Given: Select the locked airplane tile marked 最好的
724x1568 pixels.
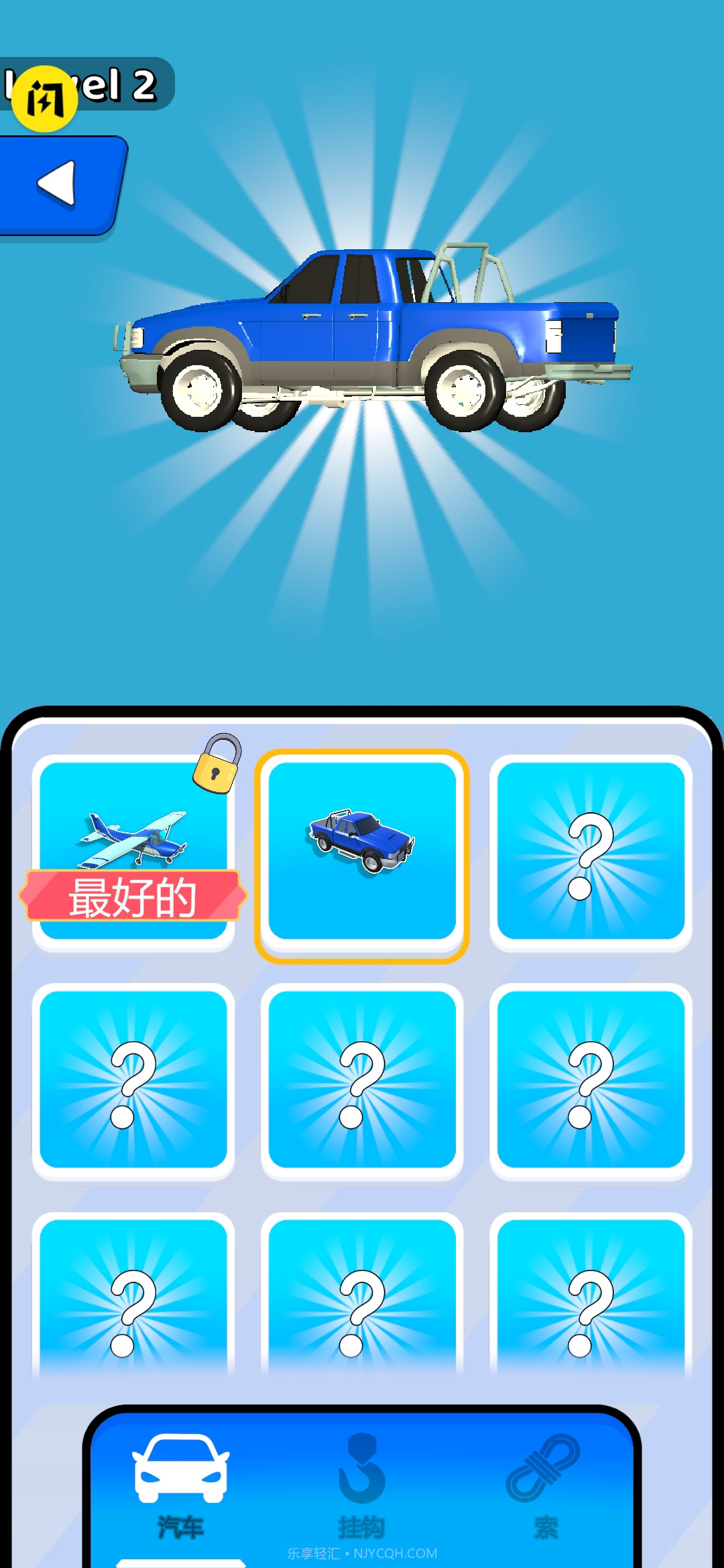Looking at the screenshot, I should pyautogui.click(x=133, y=851).
